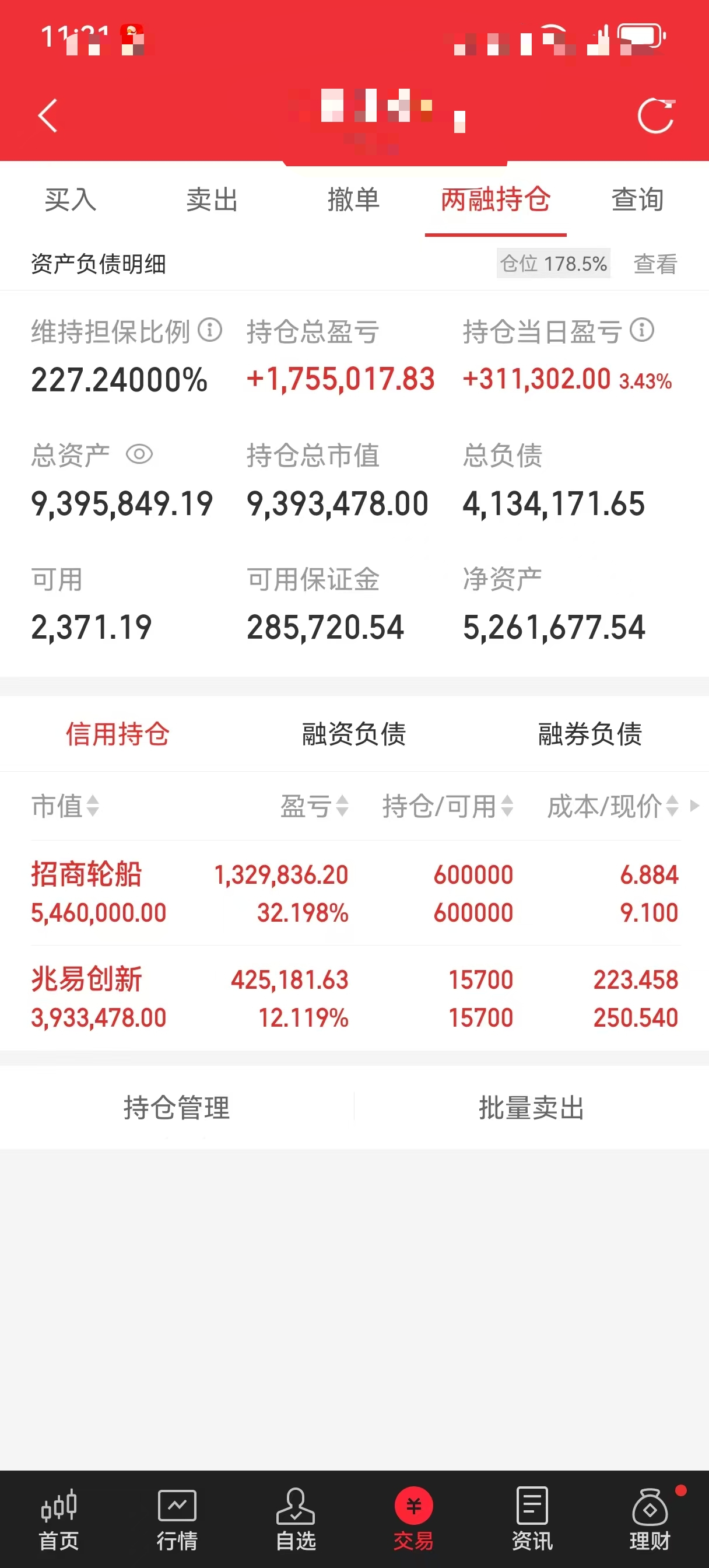Open the 查询 tab
This screenshot has height=1568, width=709.
[x=637, y=200]
